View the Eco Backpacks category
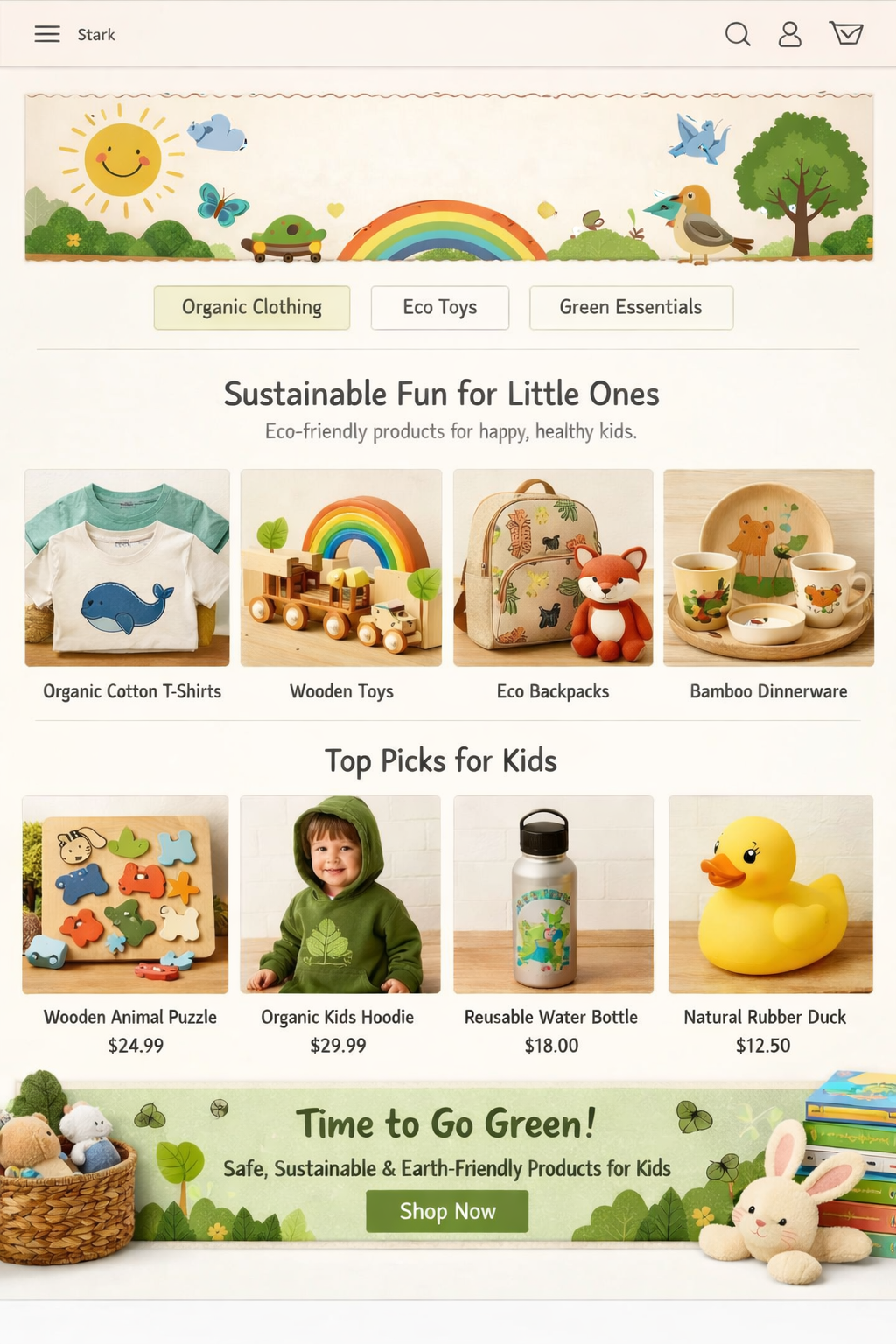Screen dimensions: 896x1344 pyautogui.click(x=553, y=569)
